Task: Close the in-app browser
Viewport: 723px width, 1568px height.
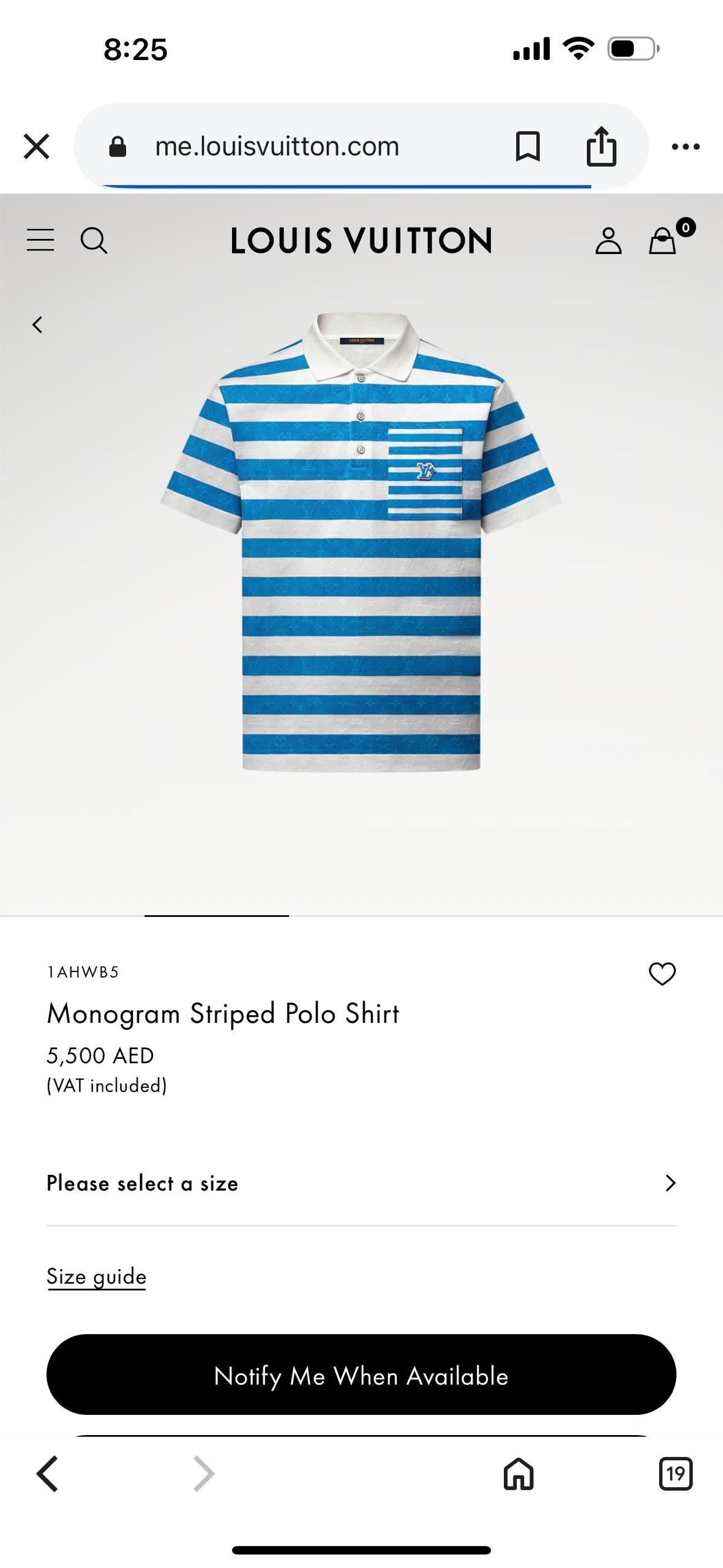Action: pyautogui.click(x=37, y=146)
